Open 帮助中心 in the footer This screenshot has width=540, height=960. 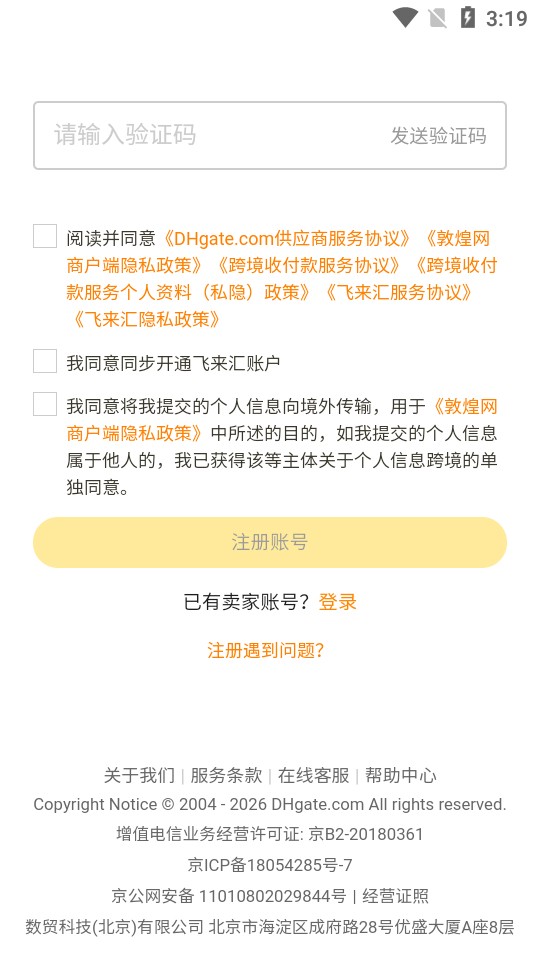click(x=401, y=776)
